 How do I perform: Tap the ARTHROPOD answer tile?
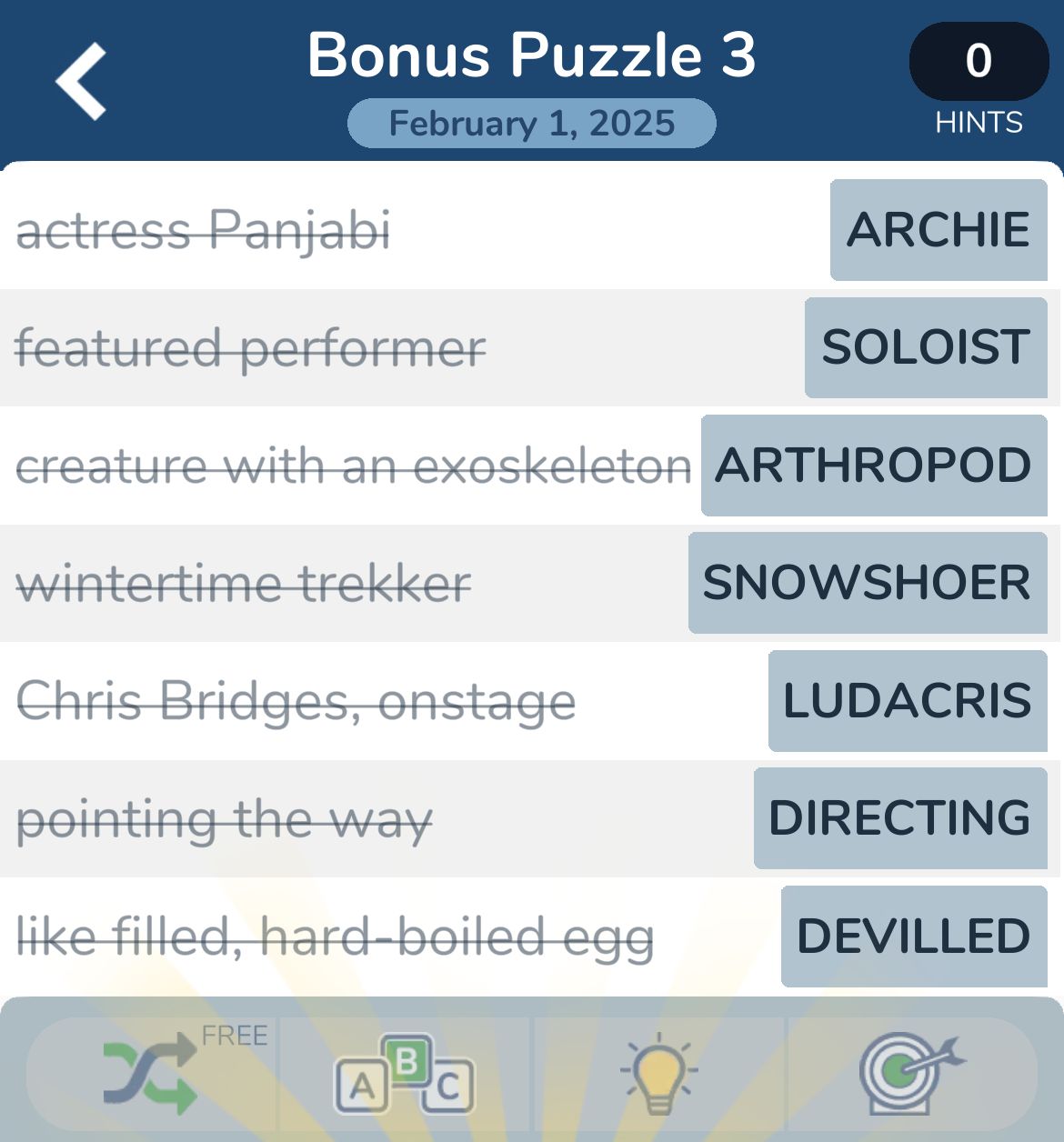pos(874,466)
